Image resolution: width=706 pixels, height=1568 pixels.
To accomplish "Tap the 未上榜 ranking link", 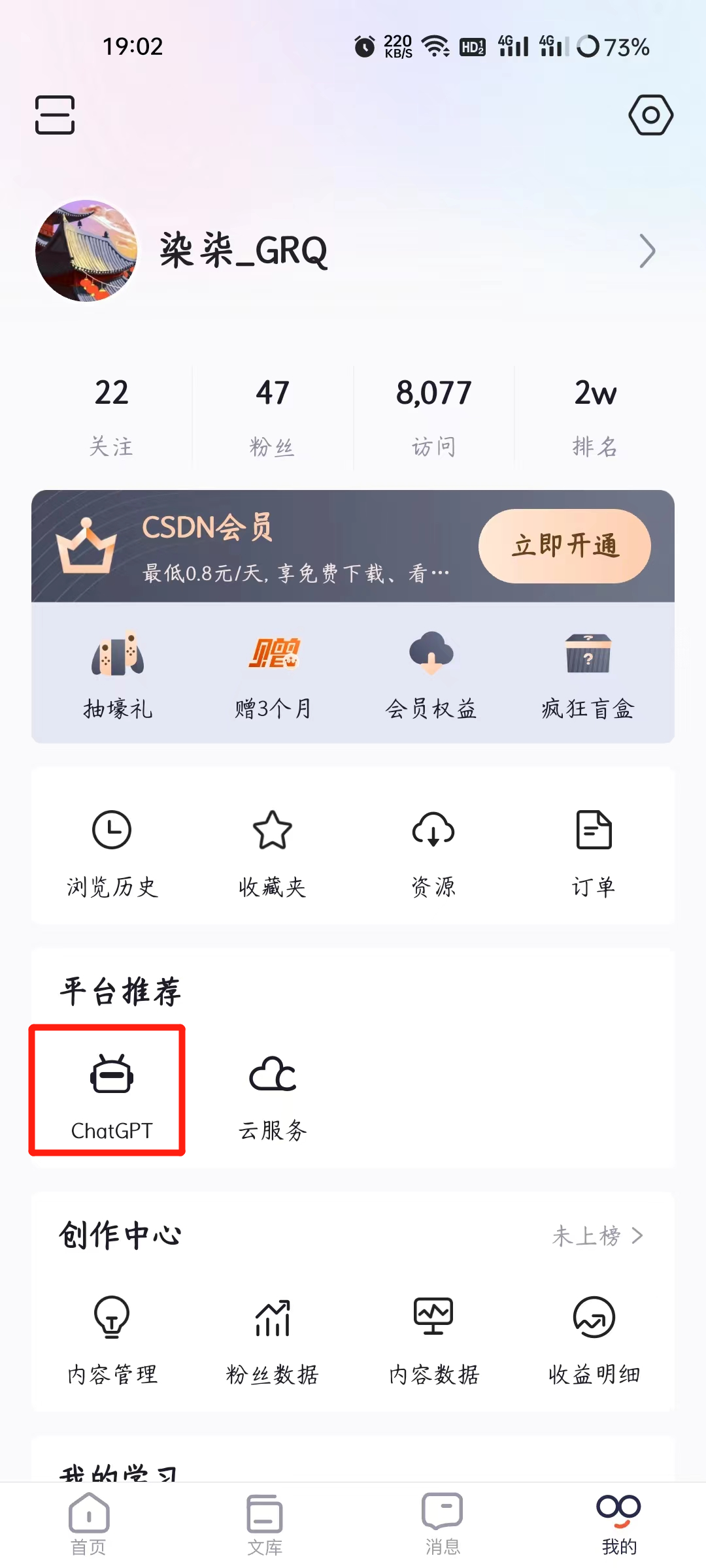I will coord(597,1236).
